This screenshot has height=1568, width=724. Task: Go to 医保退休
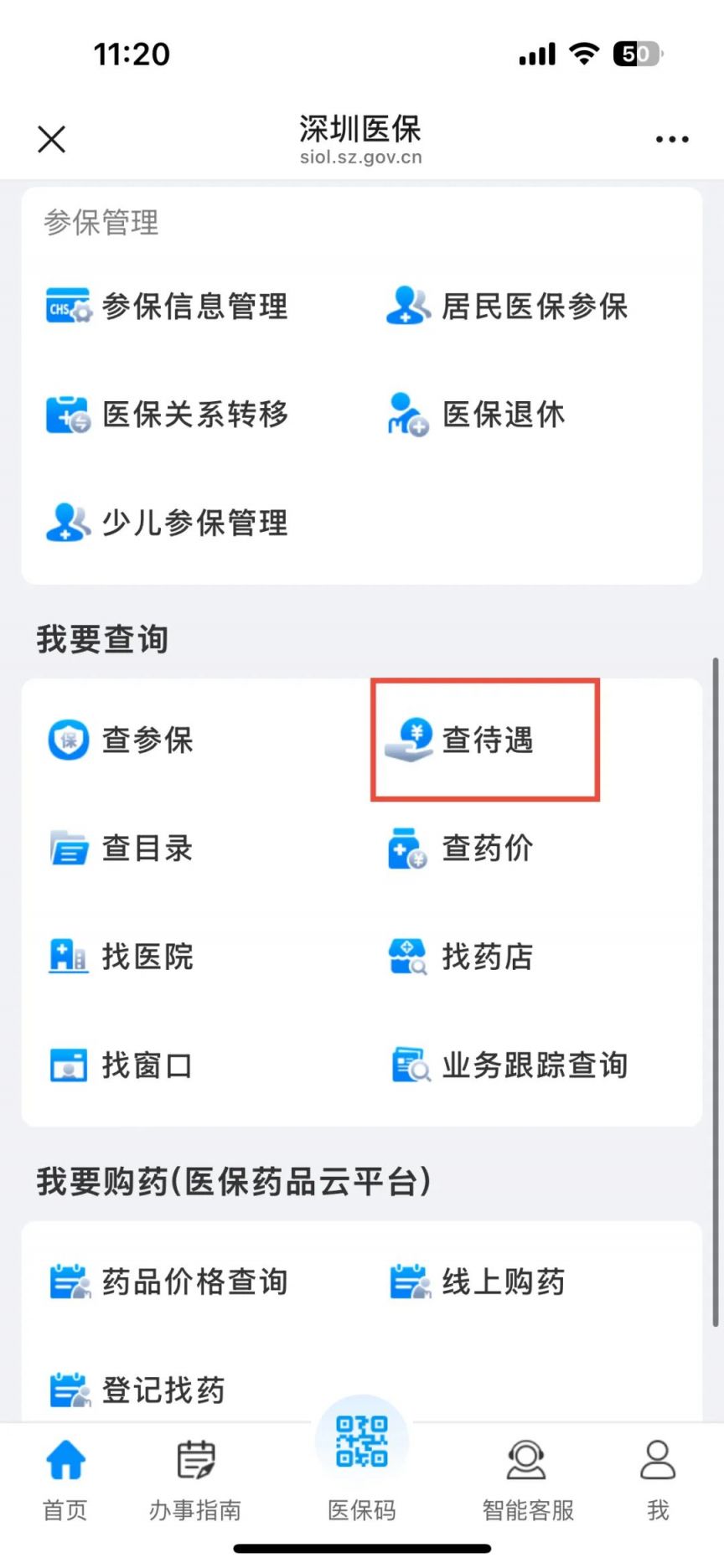point(476,415)
